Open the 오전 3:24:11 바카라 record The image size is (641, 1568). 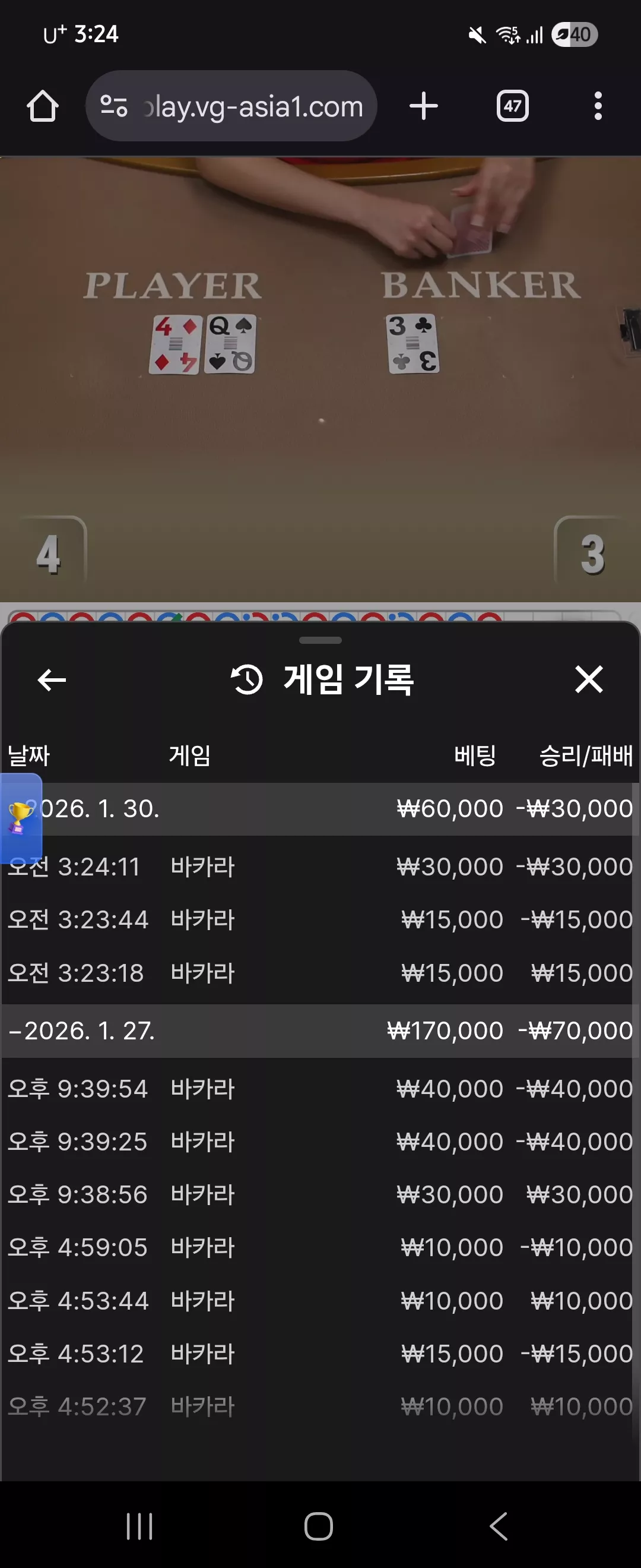(320, 866)
